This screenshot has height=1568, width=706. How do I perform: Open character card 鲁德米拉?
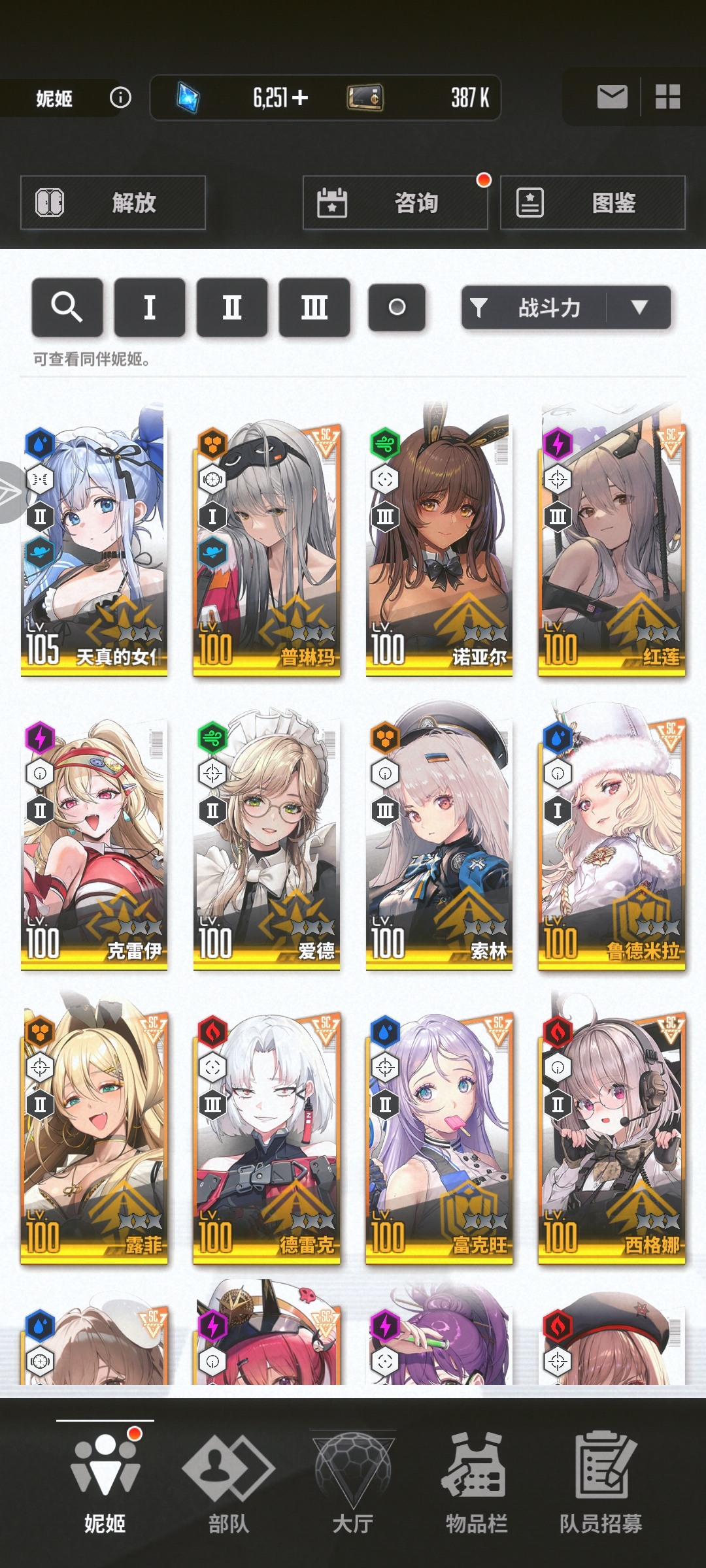tap(612, 843)
